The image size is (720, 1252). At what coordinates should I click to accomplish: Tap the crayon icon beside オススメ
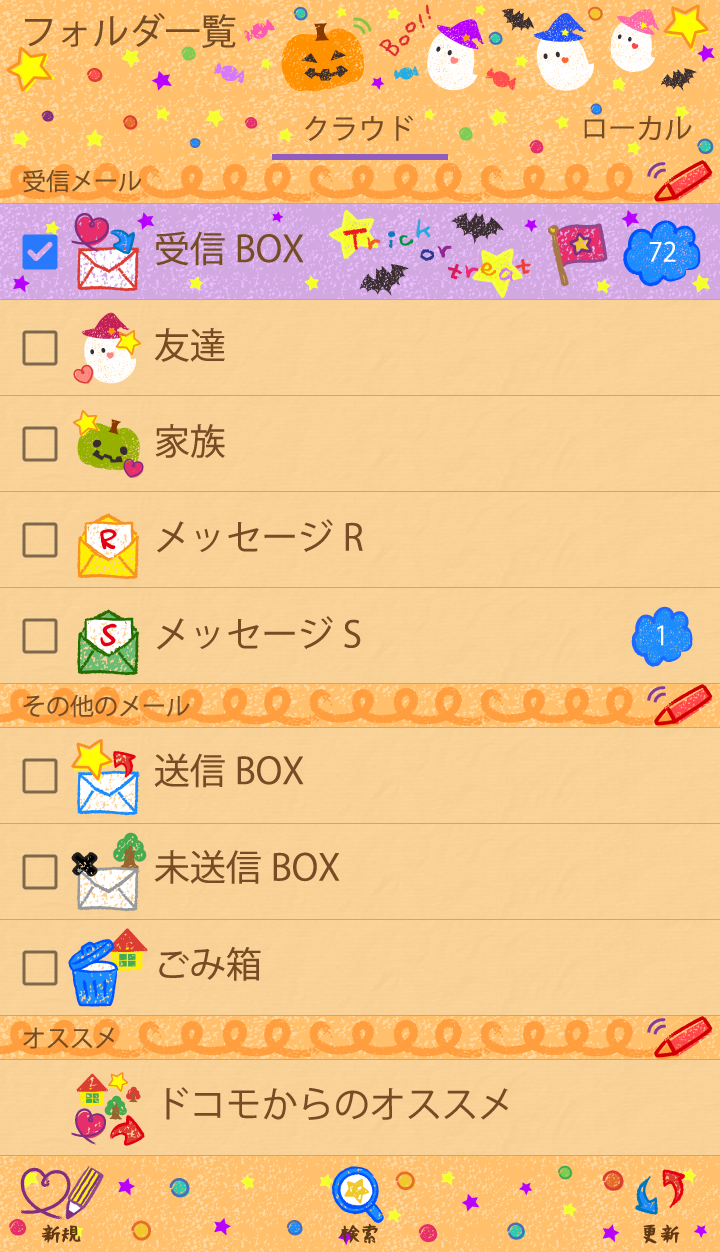pos(682,1037)
